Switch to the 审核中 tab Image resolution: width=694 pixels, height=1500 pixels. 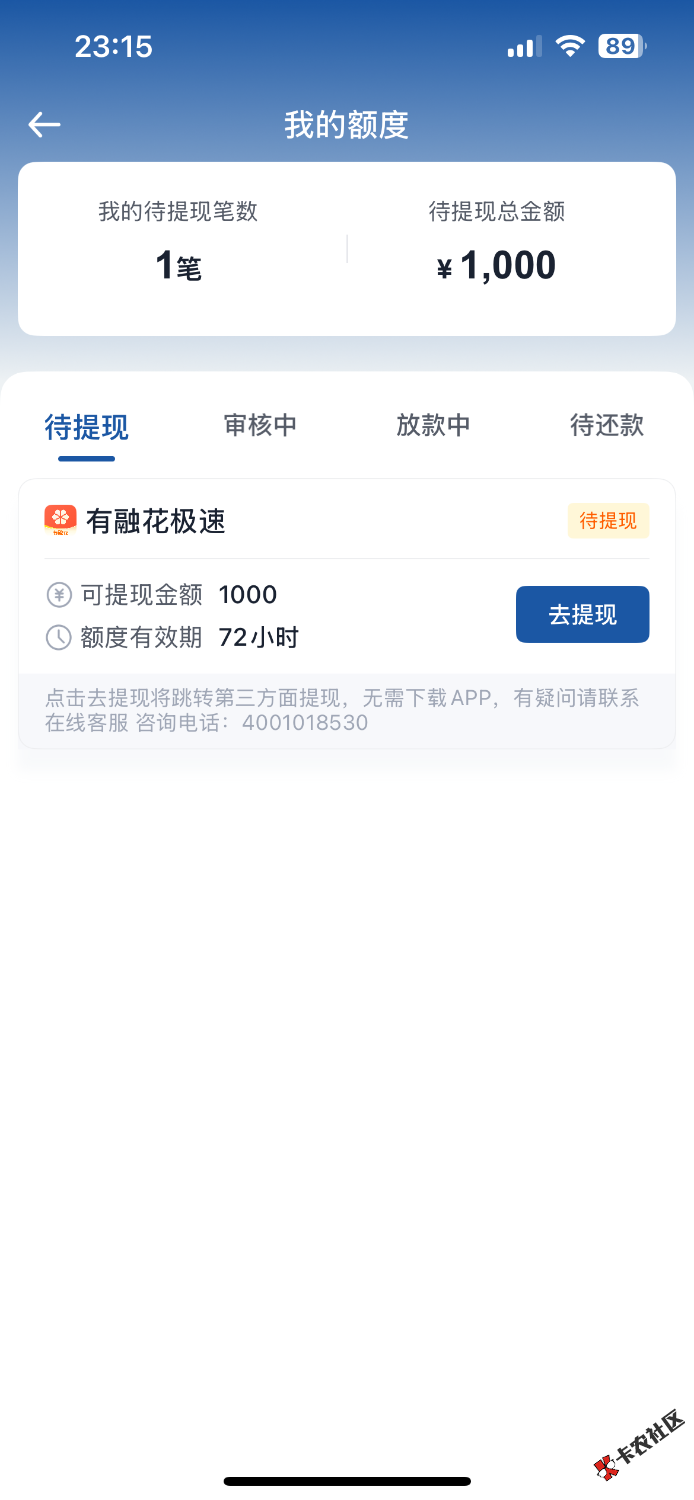pyautogui.click(x=260, y=425)
